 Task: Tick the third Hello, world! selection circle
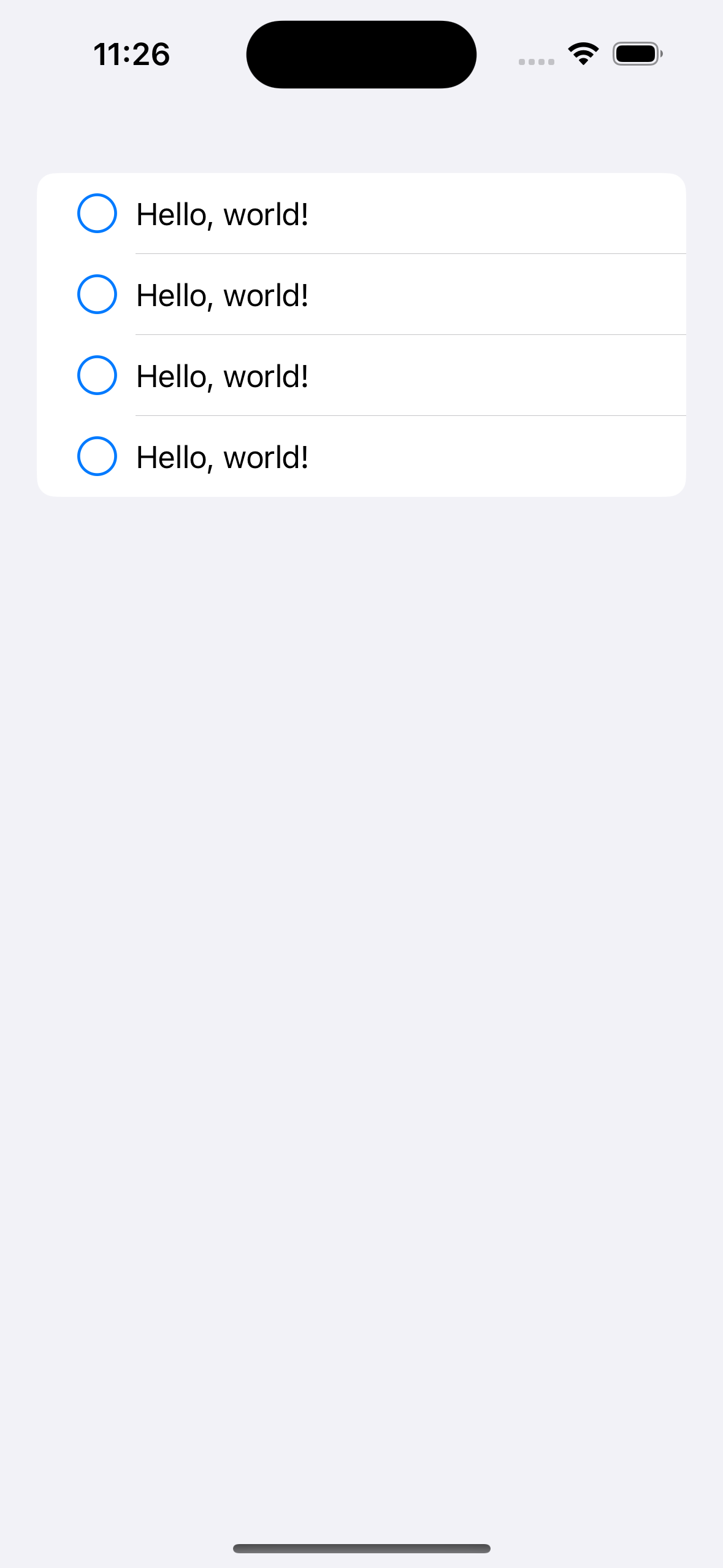(x=97, y=375)
